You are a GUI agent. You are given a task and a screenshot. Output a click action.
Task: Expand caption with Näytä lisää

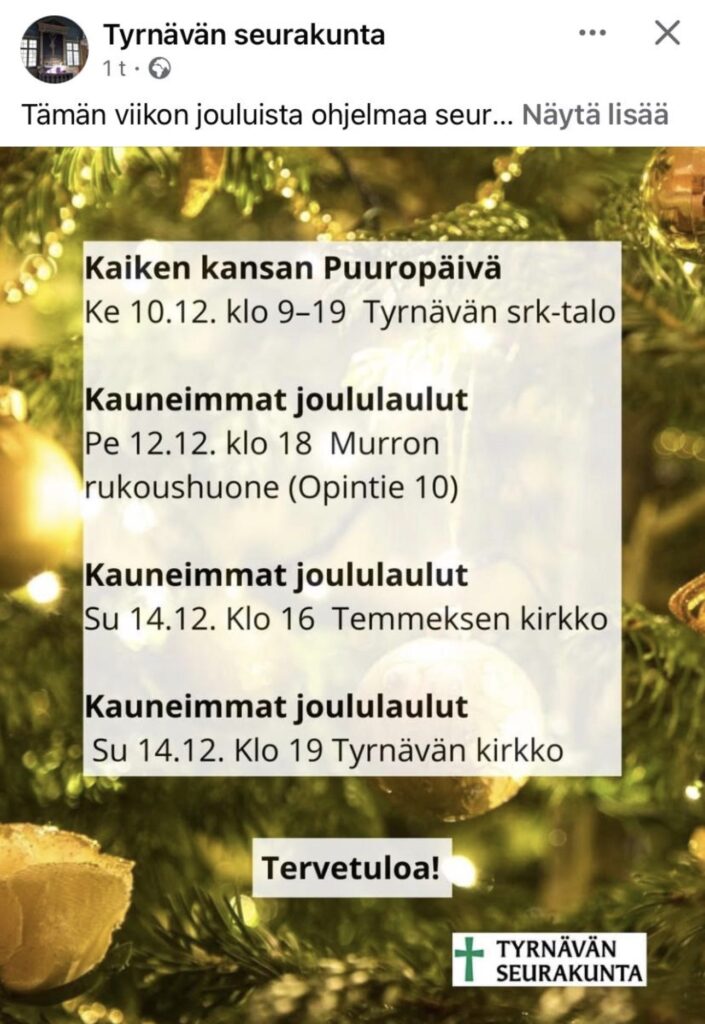point(594,114)
